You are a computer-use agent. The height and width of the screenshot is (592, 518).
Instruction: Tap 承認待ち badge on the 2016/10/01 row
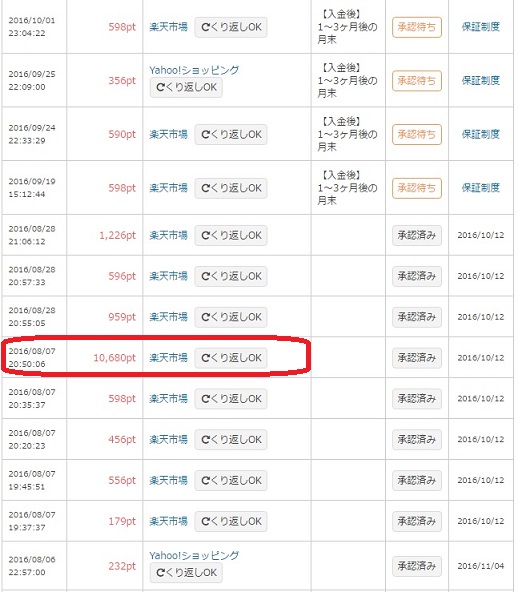pyautogui.click(x=417, y=27)
